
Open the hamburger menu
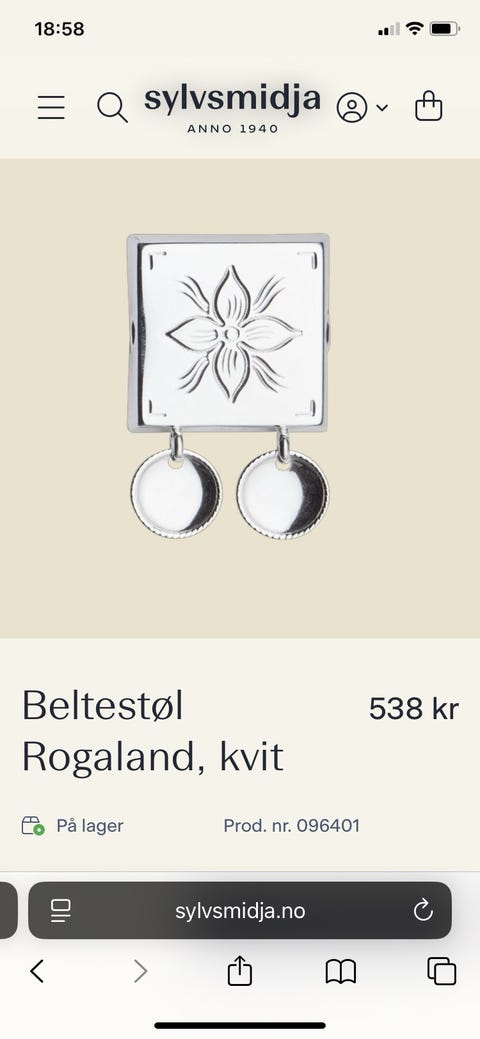coord(51,107)
